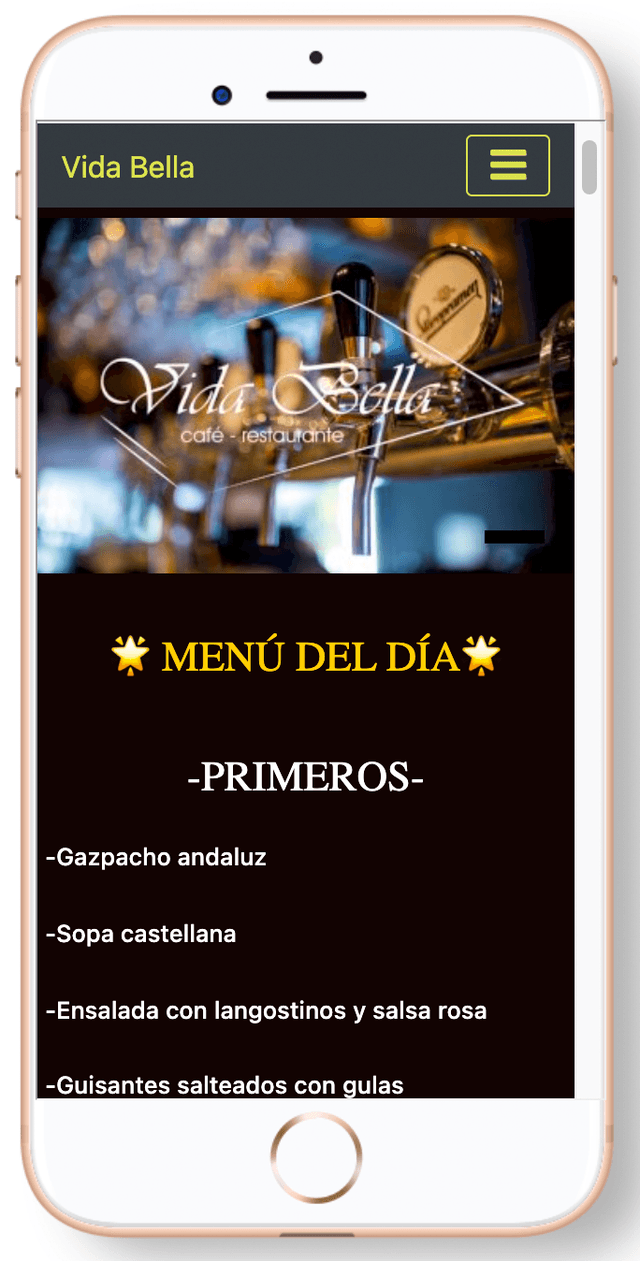Select the carousel slide indicator bar
Screen dimensions: 640x1261
click(x=514, y=537)
